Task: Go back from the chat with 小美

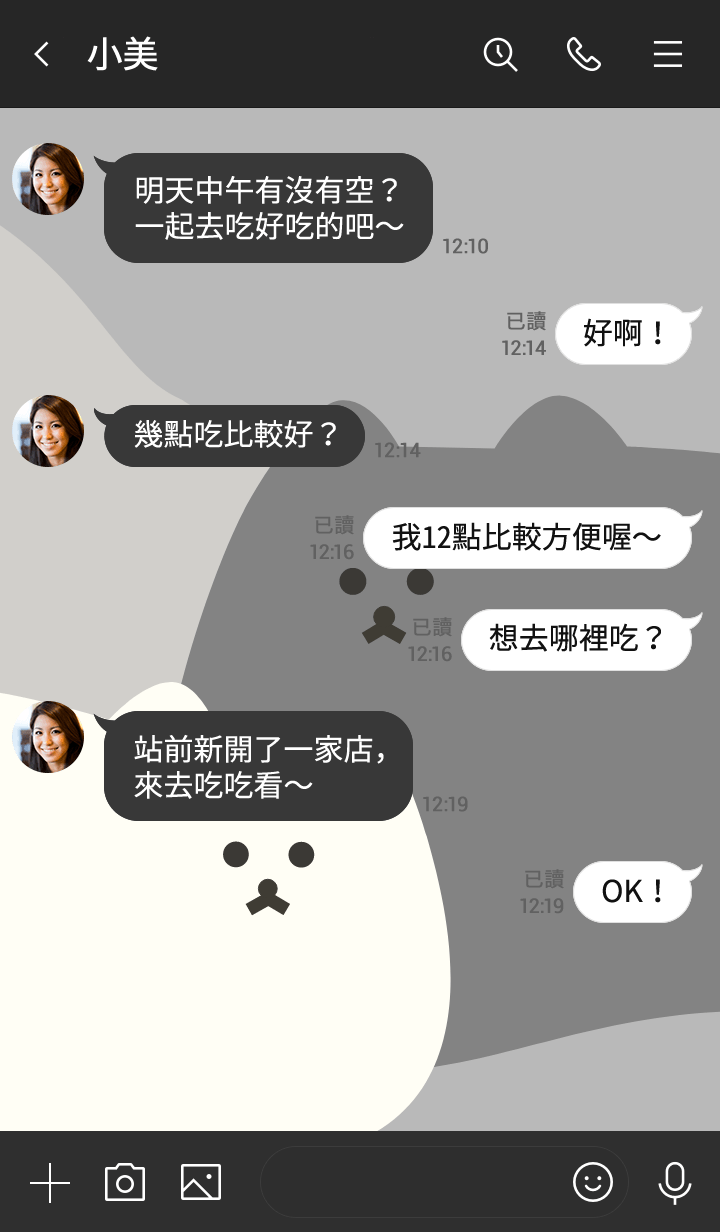Action: click(41, 54)
